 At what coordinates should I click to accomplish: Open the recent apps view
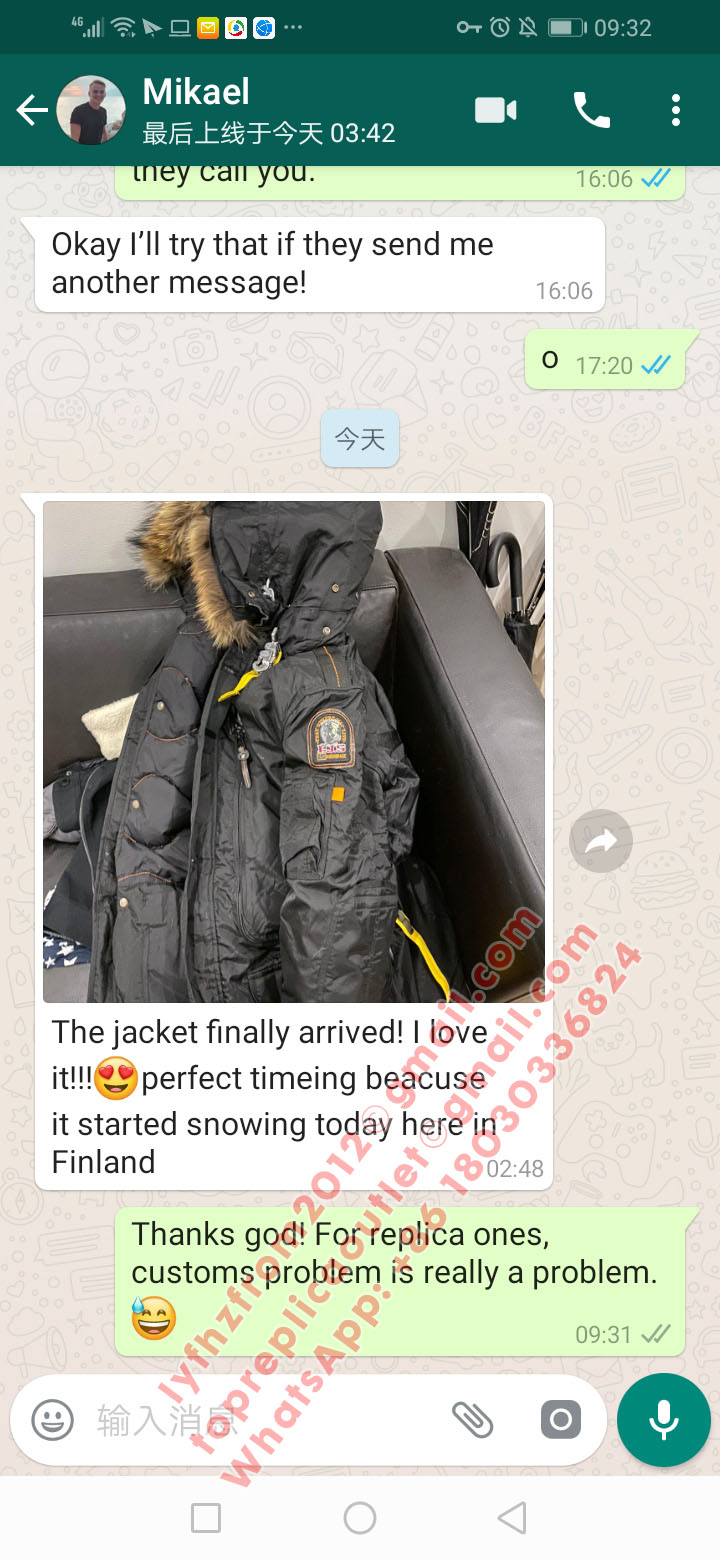coord(206,1518)
